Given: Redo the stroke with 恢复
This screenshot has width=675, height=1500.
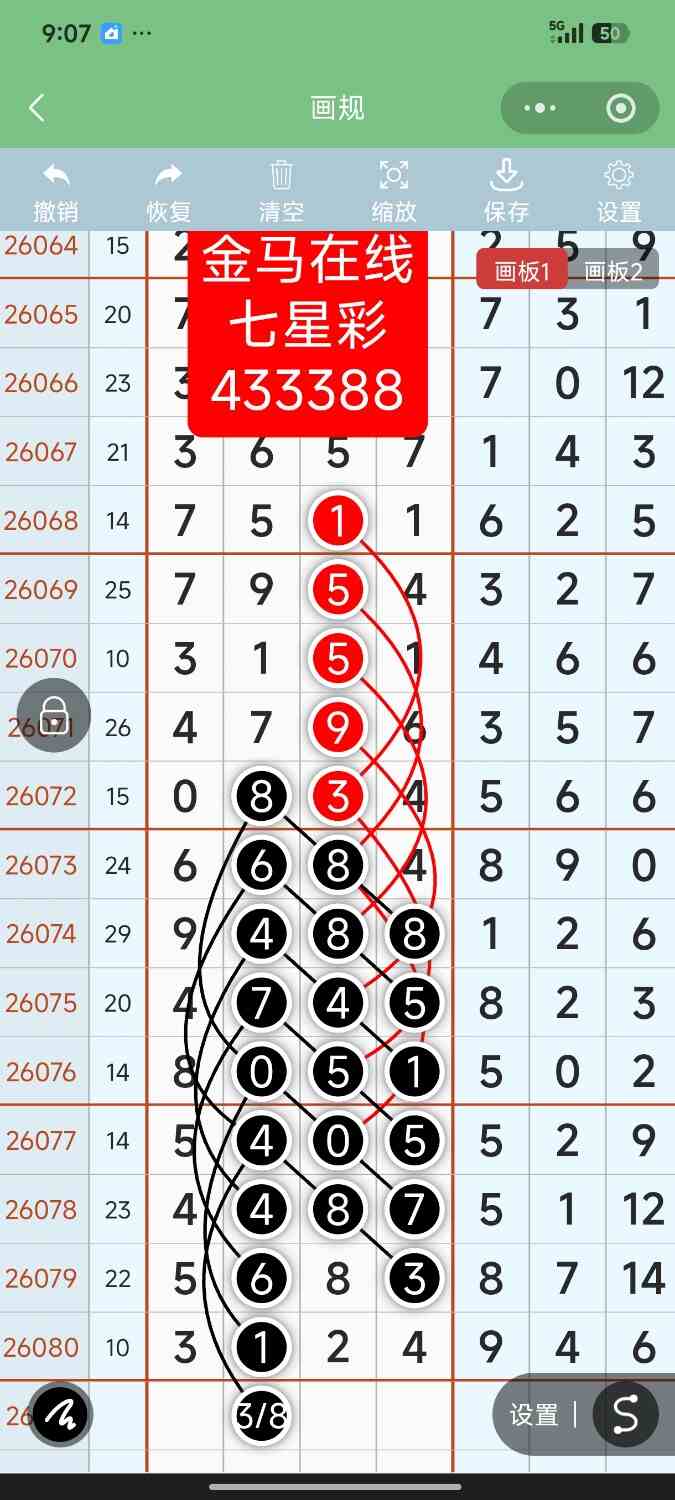Looking at the screenshot, I should pyautogui.click(x=169, y=193).
